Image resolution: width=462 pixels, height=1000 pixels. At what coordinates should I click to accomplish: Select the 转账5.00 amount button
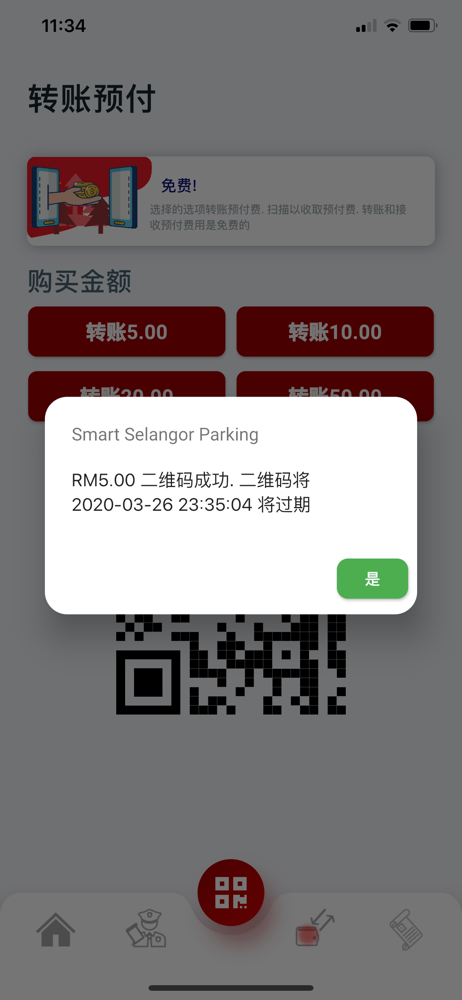pos(126,332)
